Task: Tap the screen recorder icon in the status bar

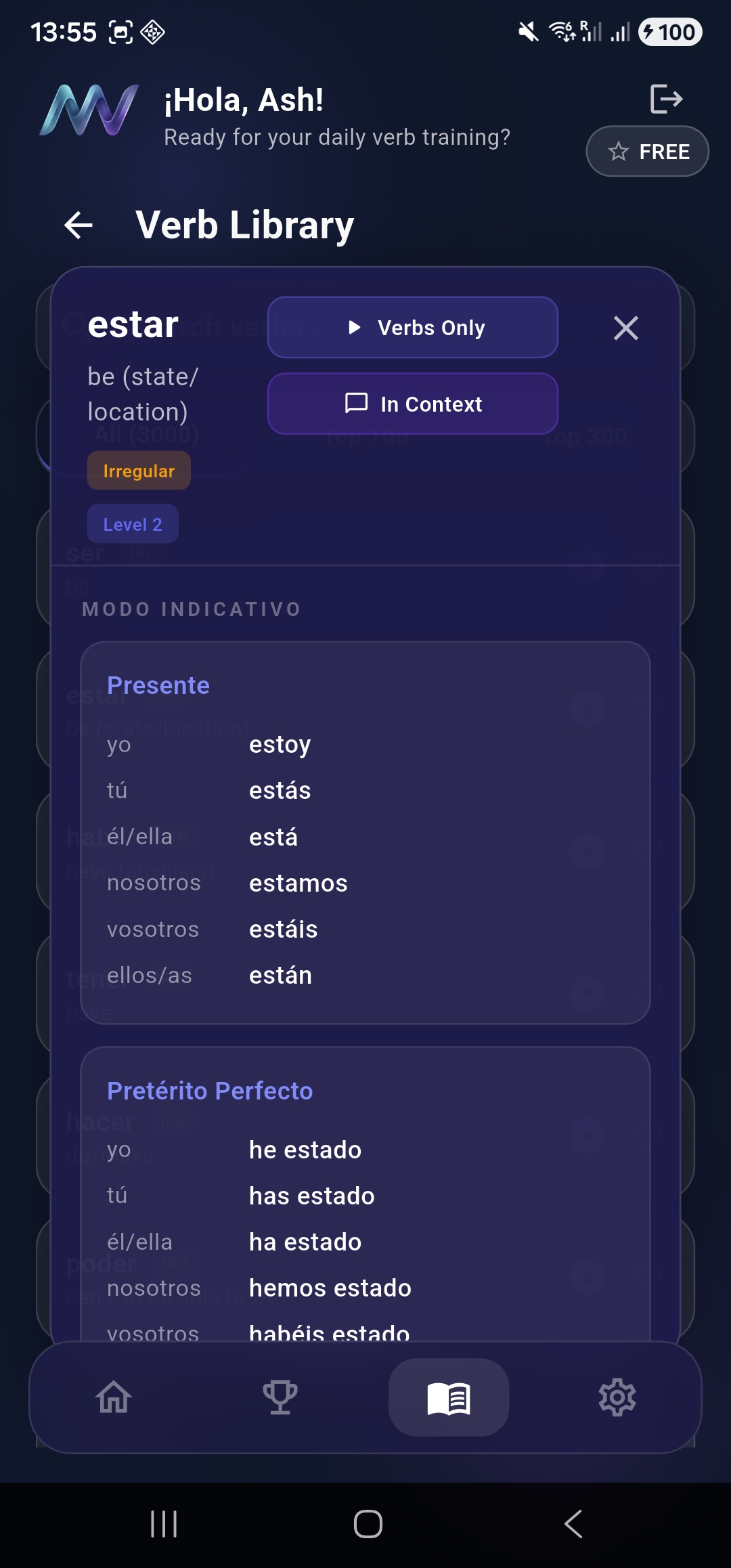Action: [122, 30]
